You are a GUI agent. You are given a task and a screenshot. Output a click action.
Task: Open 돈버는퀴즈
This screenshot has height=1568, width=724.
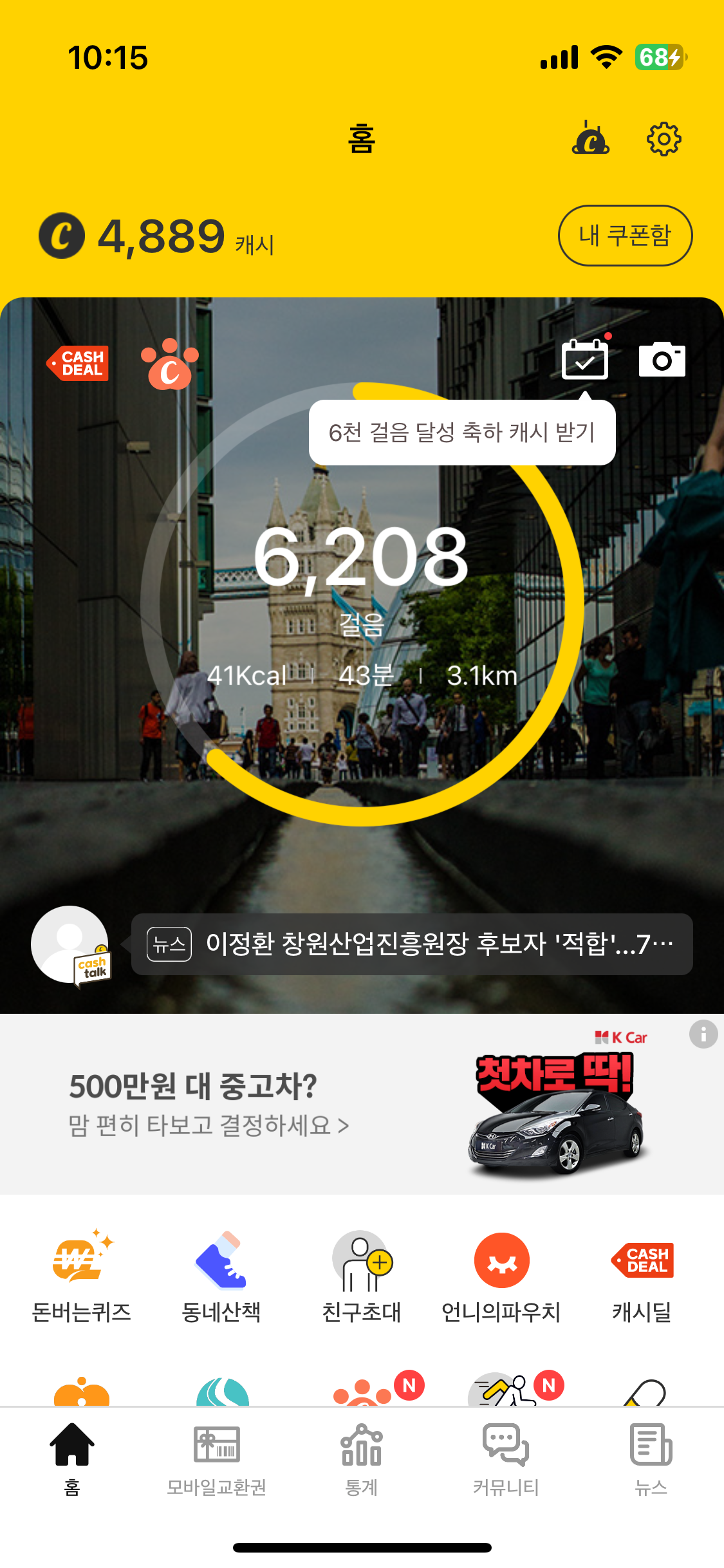pyautogui.click(x=81, y=1276)
